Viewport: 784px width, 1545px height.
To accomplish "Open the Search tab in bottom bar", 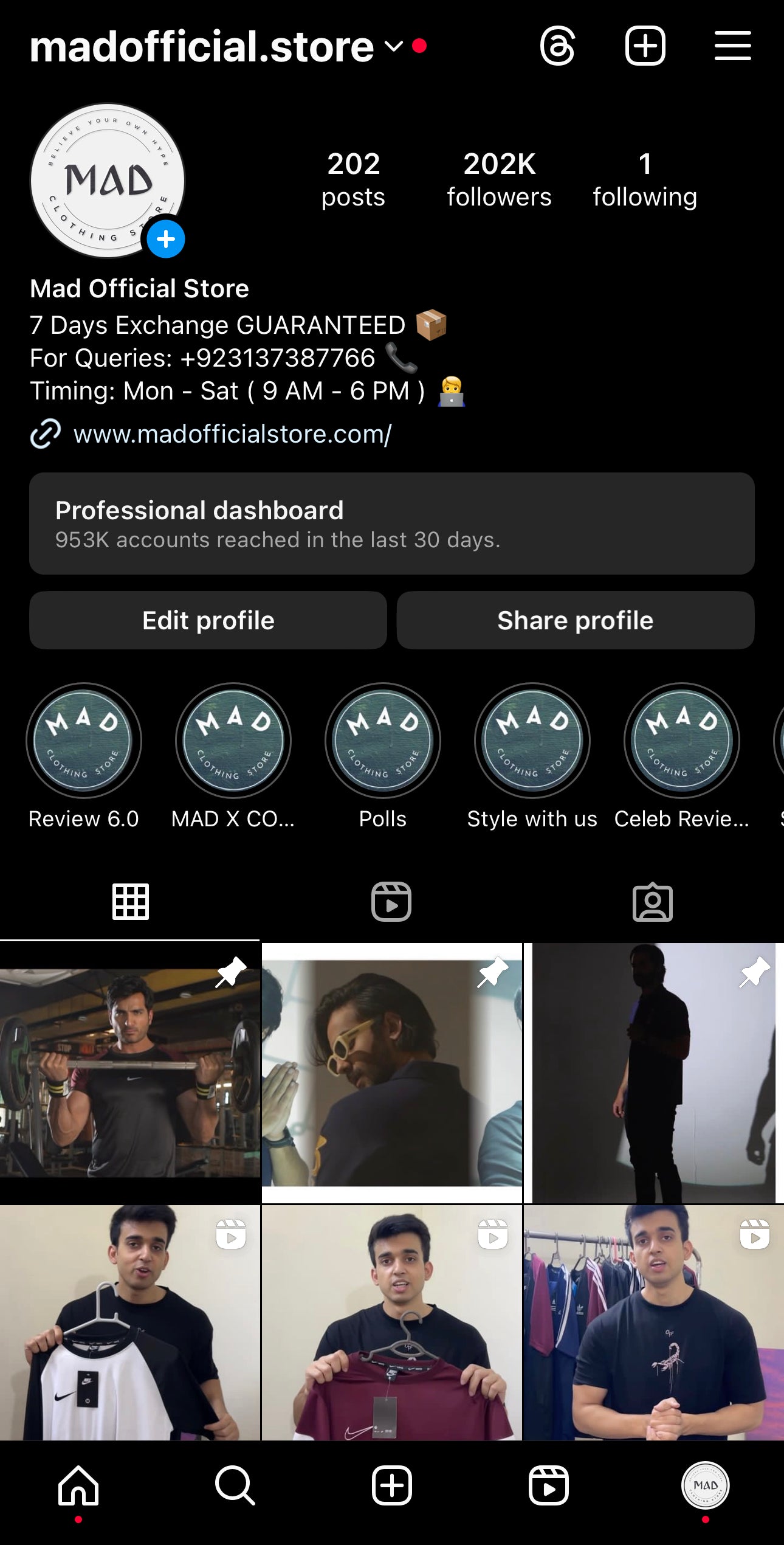I will 235,1485.
